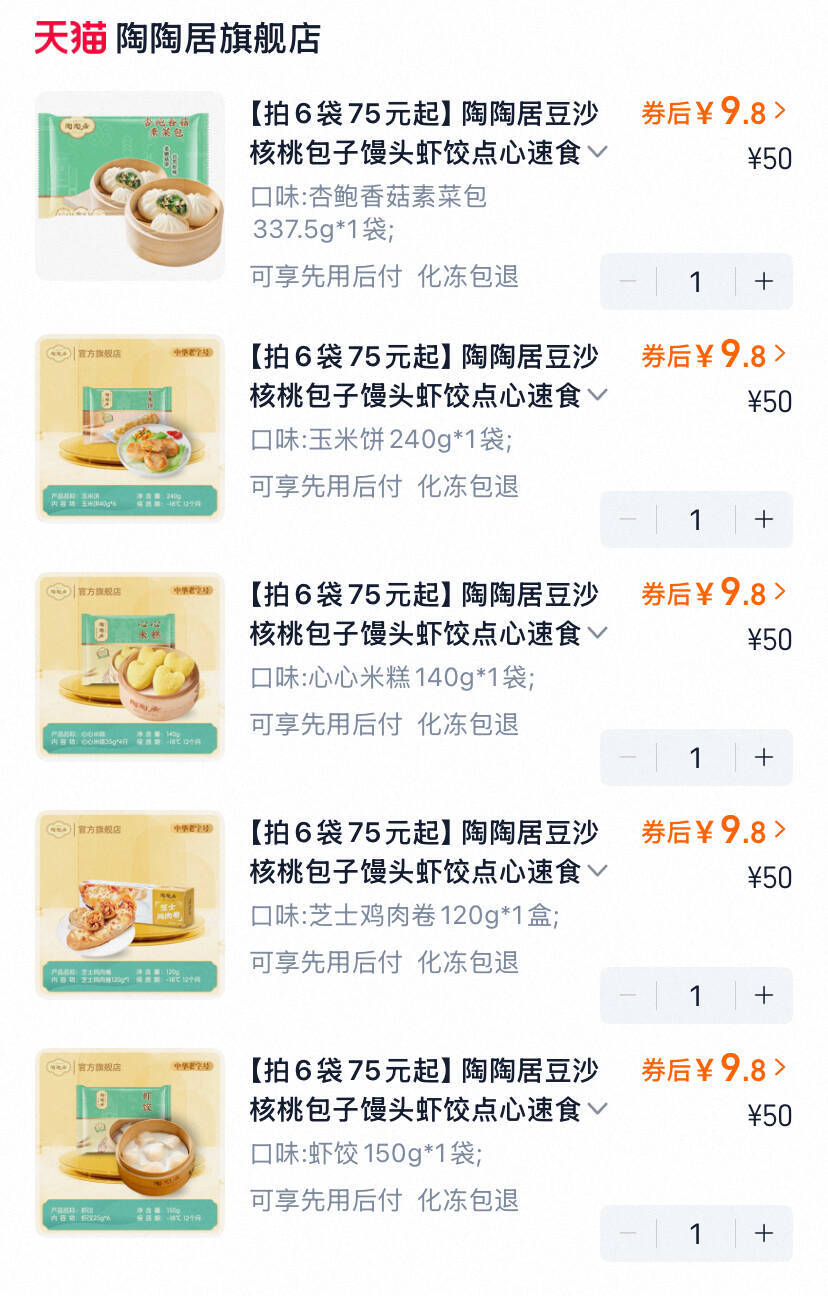Add one more 芝士鸡肉卷 120g

click(x=764, y=995)
